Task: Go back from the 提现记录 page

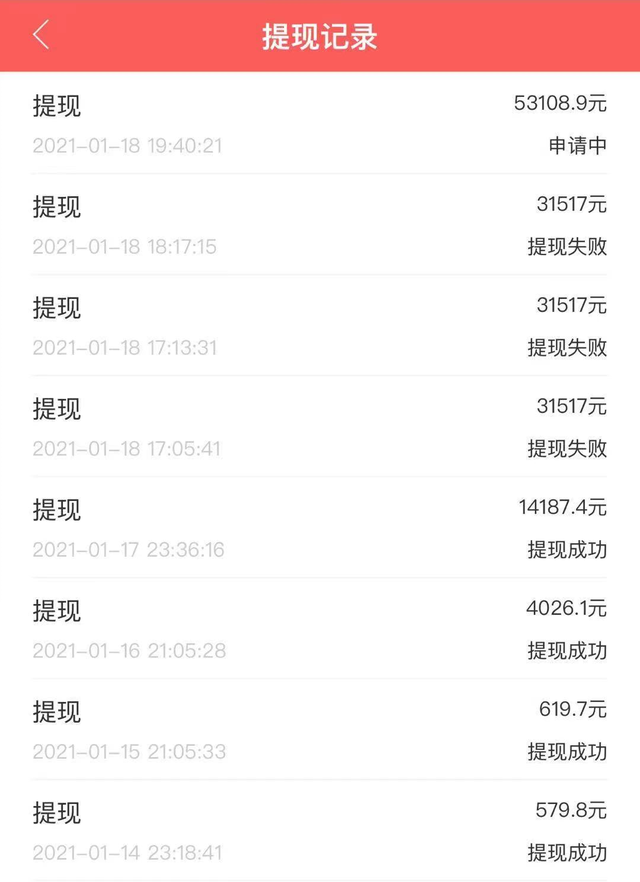Action: pyautogui.click(x=40, y=36)
